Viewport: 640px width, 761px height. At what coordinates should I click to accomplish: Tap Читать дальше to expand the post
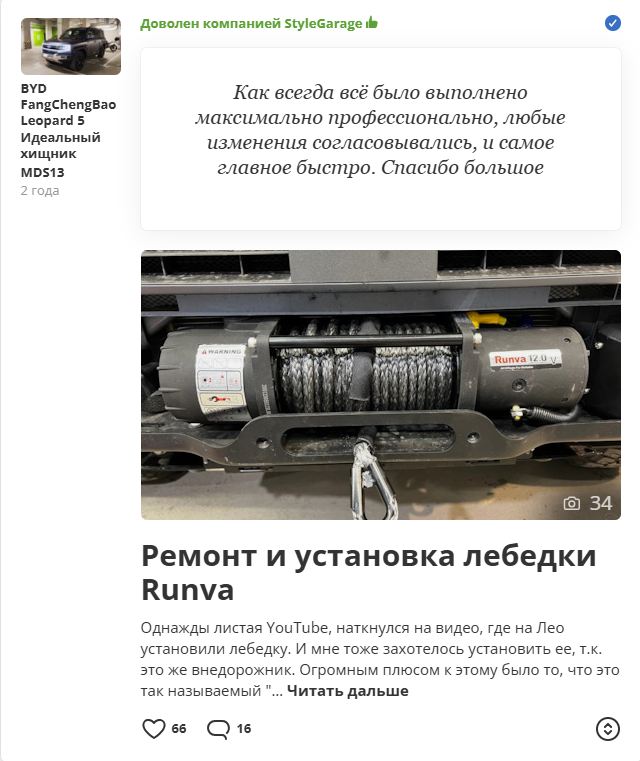click(x=347, y=691)
